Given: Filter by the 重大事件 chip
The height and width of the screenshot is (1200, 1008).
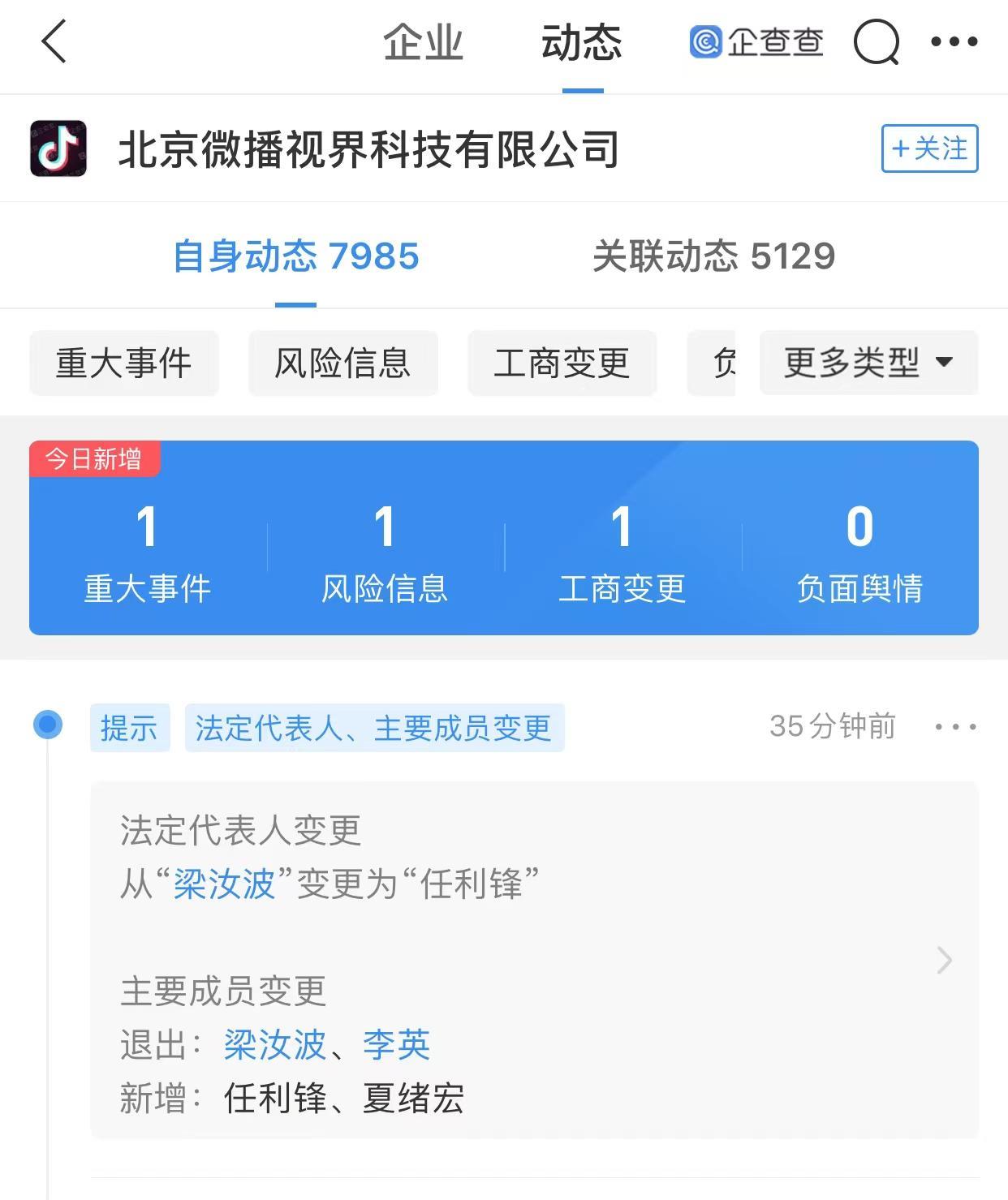Looking at the screenshot, I should click(123, 363).
